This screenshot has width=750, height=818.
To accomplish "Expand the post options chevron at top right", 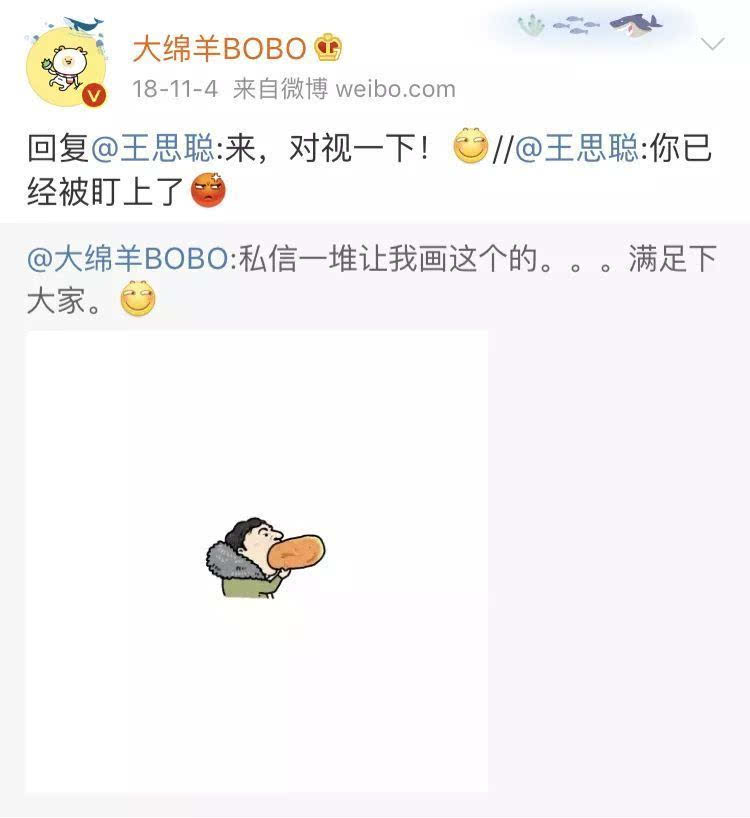I will coord(712,45).
